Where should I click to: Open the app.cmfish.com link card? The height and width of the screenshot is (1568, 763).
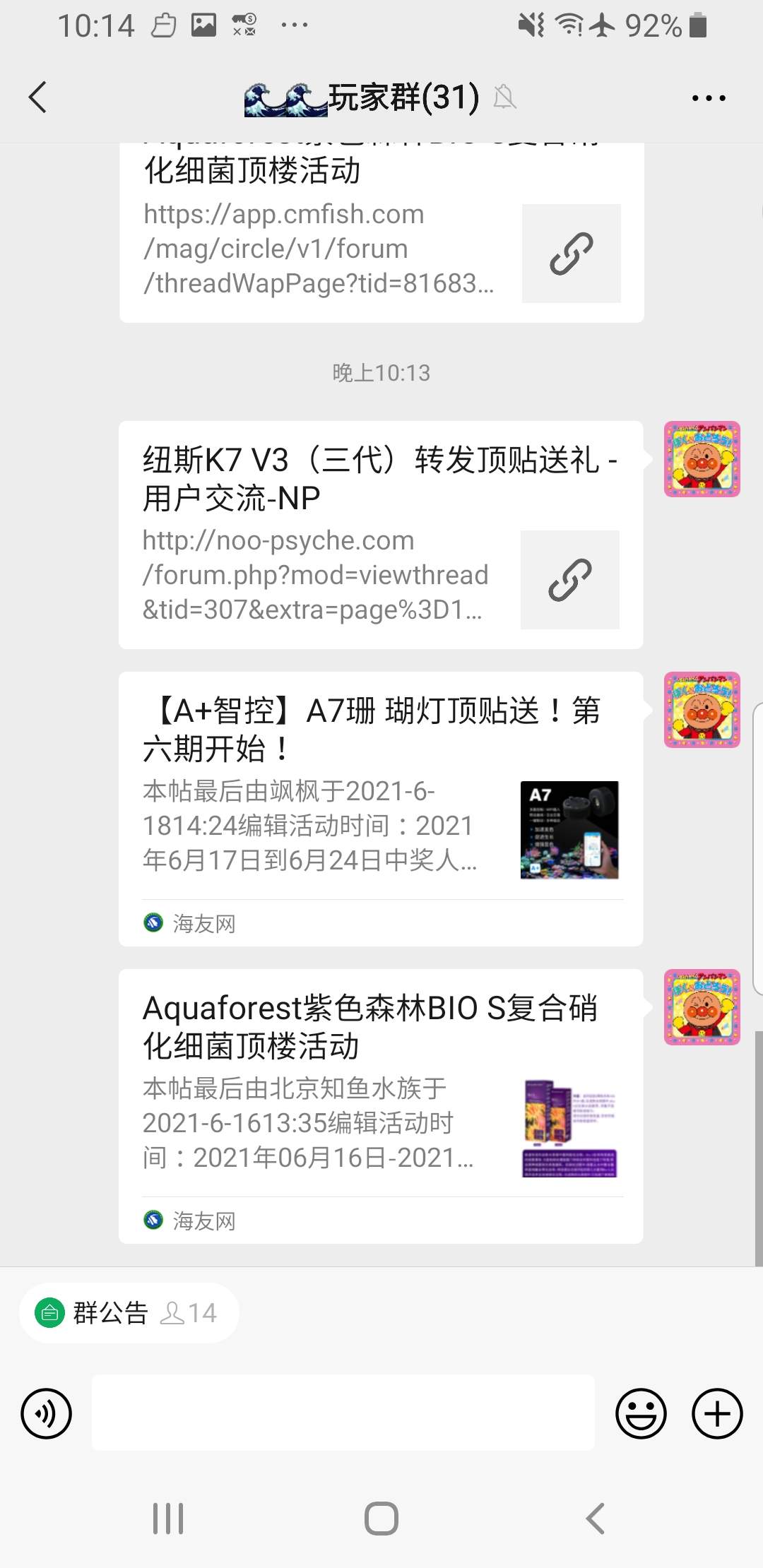coord(381,233)
